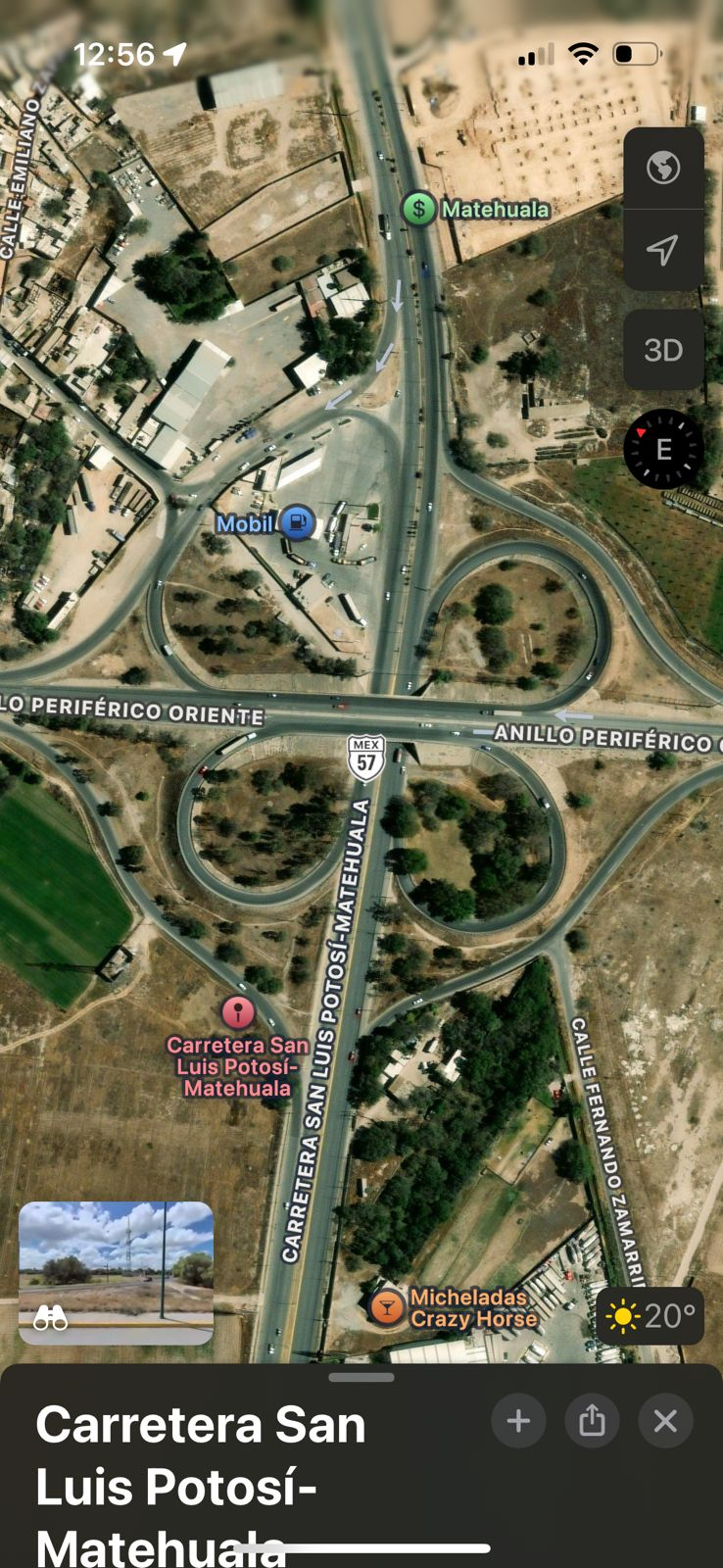723x1568 pixels.
Task: Open the Look Around street preview
Action: click(x=116, y=1272)
